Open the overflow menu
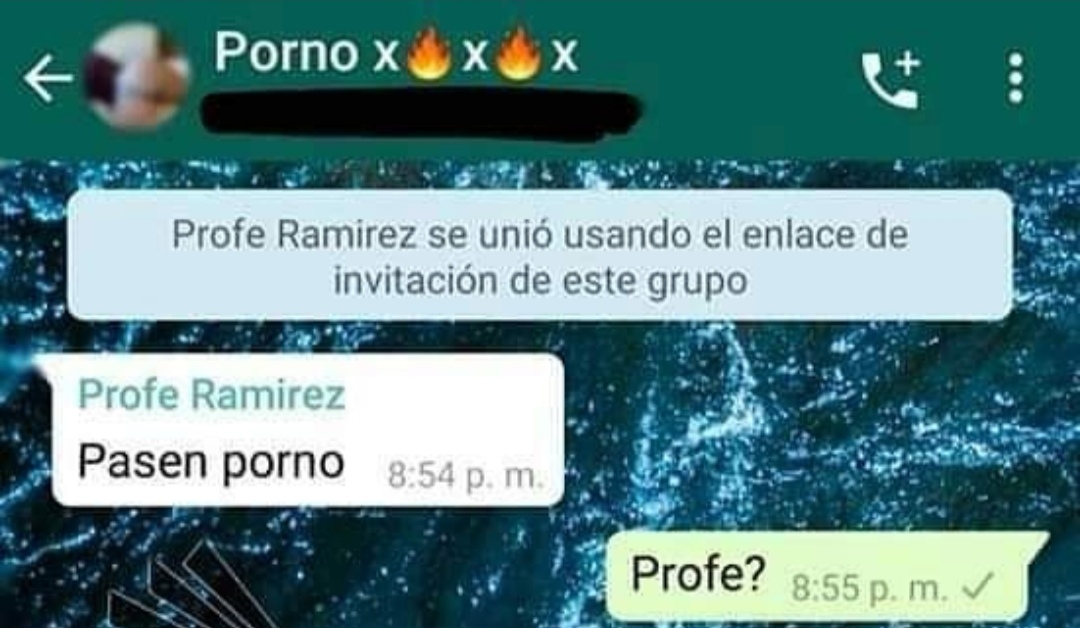The width and height of the screenshot is (1080, 628). 1015,79
